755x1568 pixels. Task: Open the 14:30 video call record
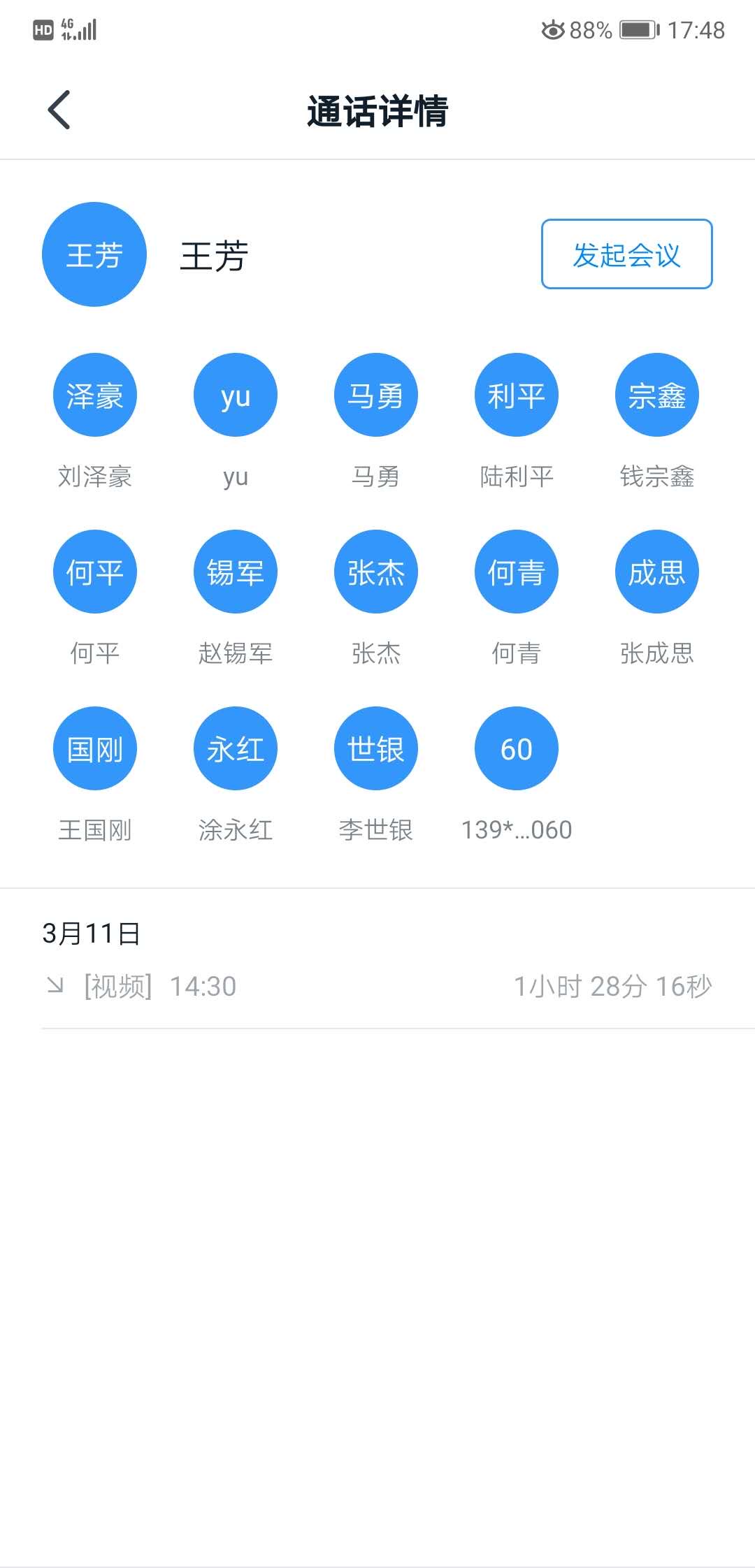click(x=377, y=986)
